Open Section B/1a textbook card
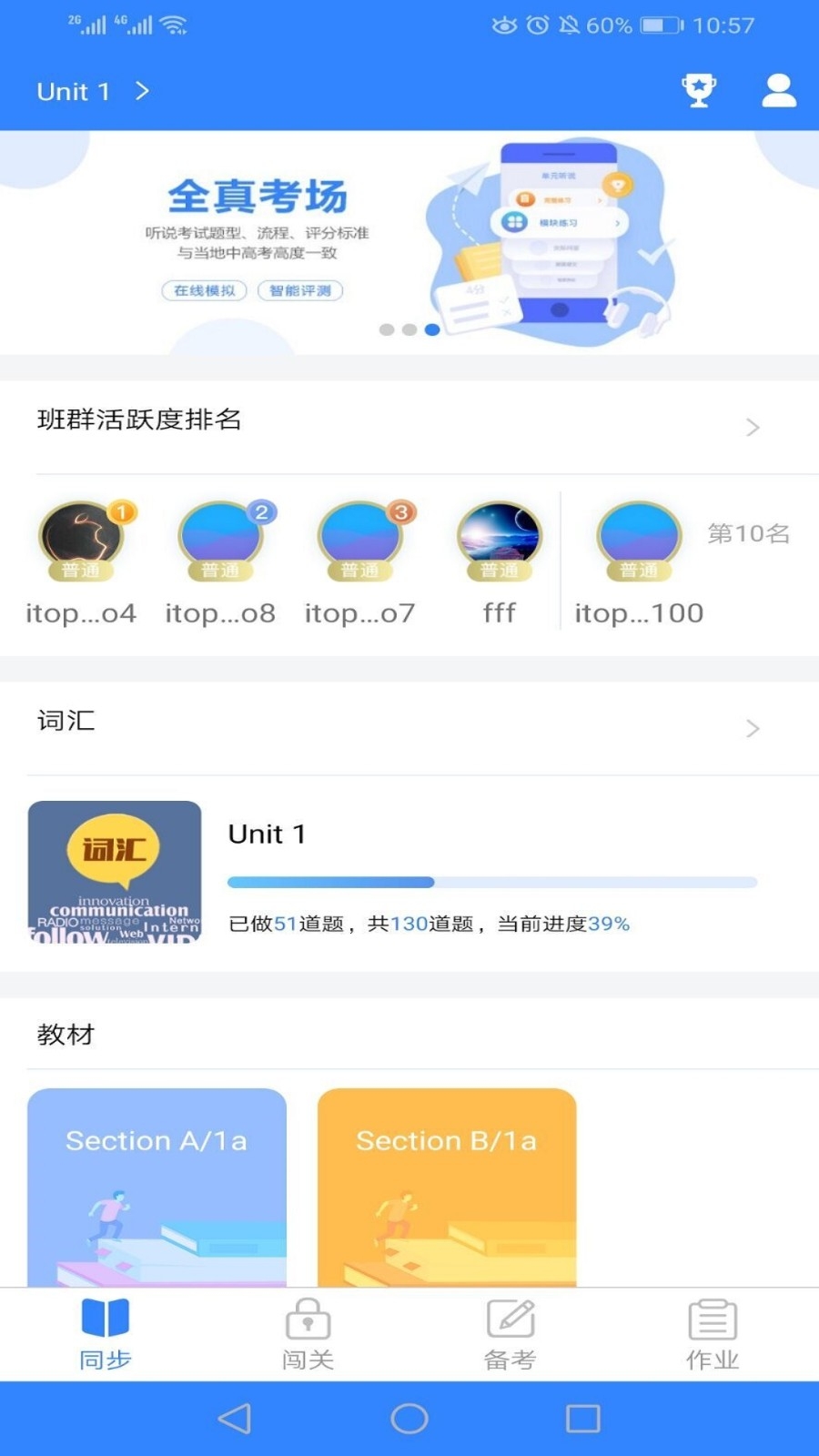Image resolution: width=819 pixels, height=1456 pixels. pos(447,1188)
